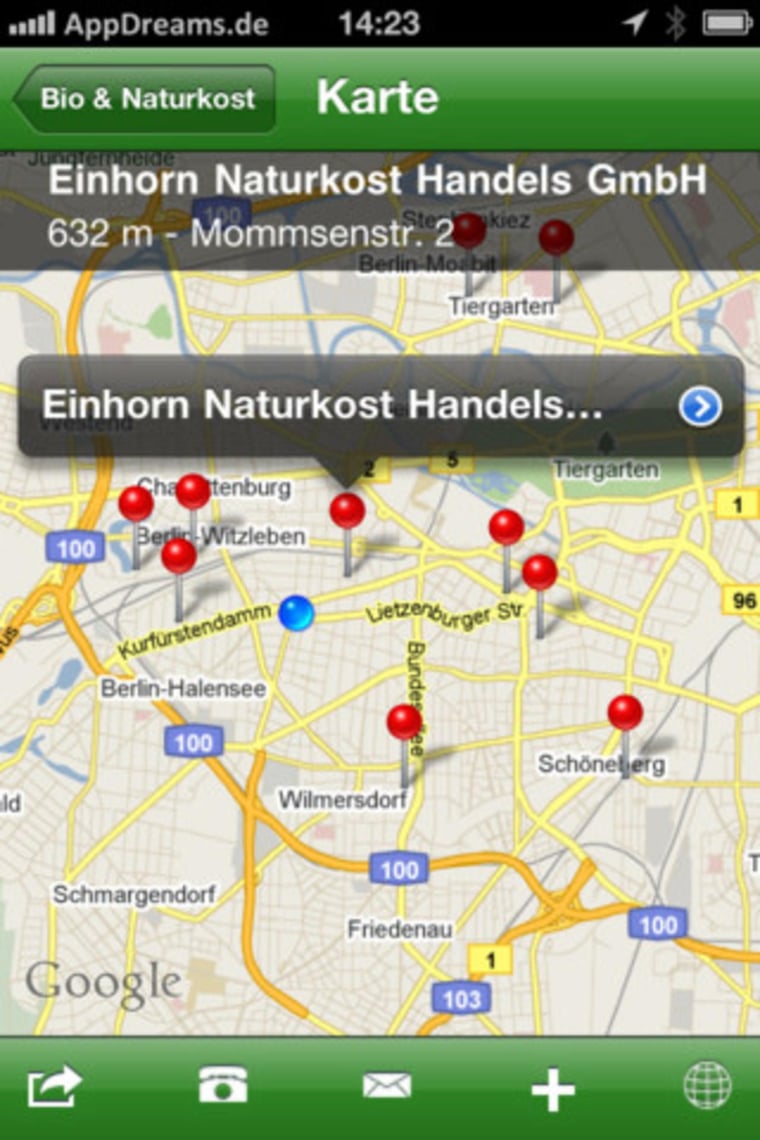Select the red pin near Schöneberg
This screenshot has width=760, height=1140.
(x=625, y=714)
